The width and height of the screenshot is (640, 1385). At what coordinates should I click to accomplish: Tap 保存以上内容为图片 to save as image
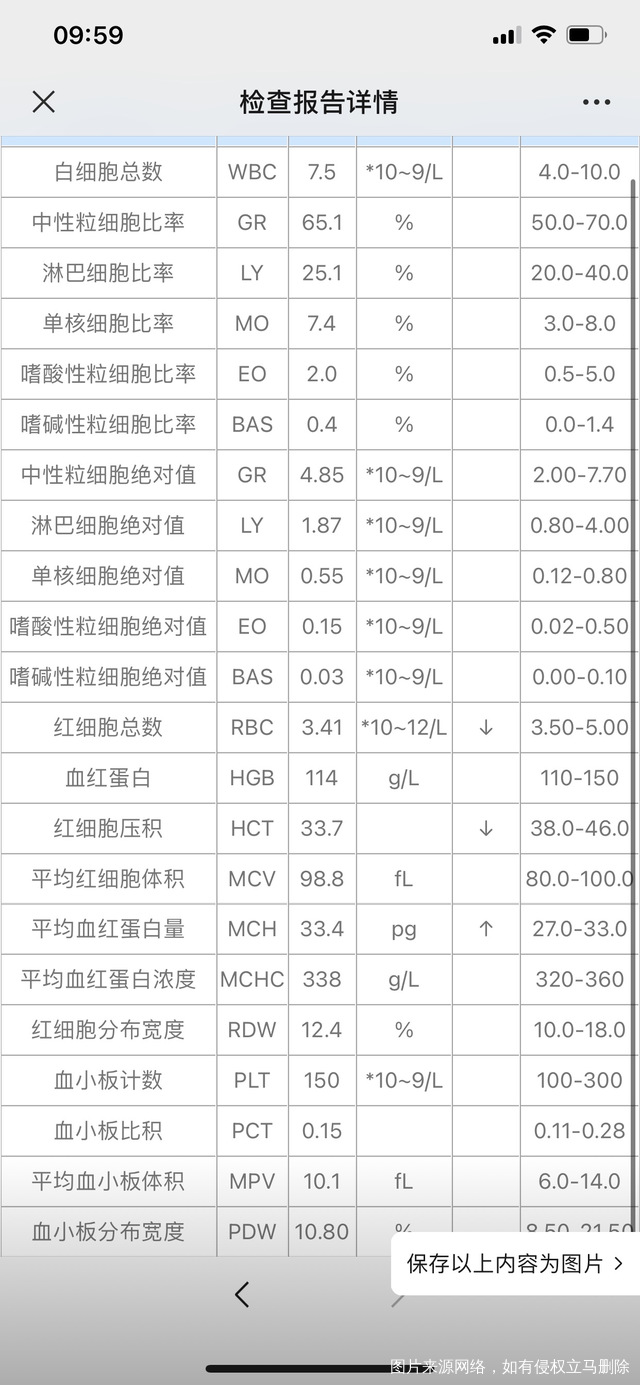coord(514,1263)
